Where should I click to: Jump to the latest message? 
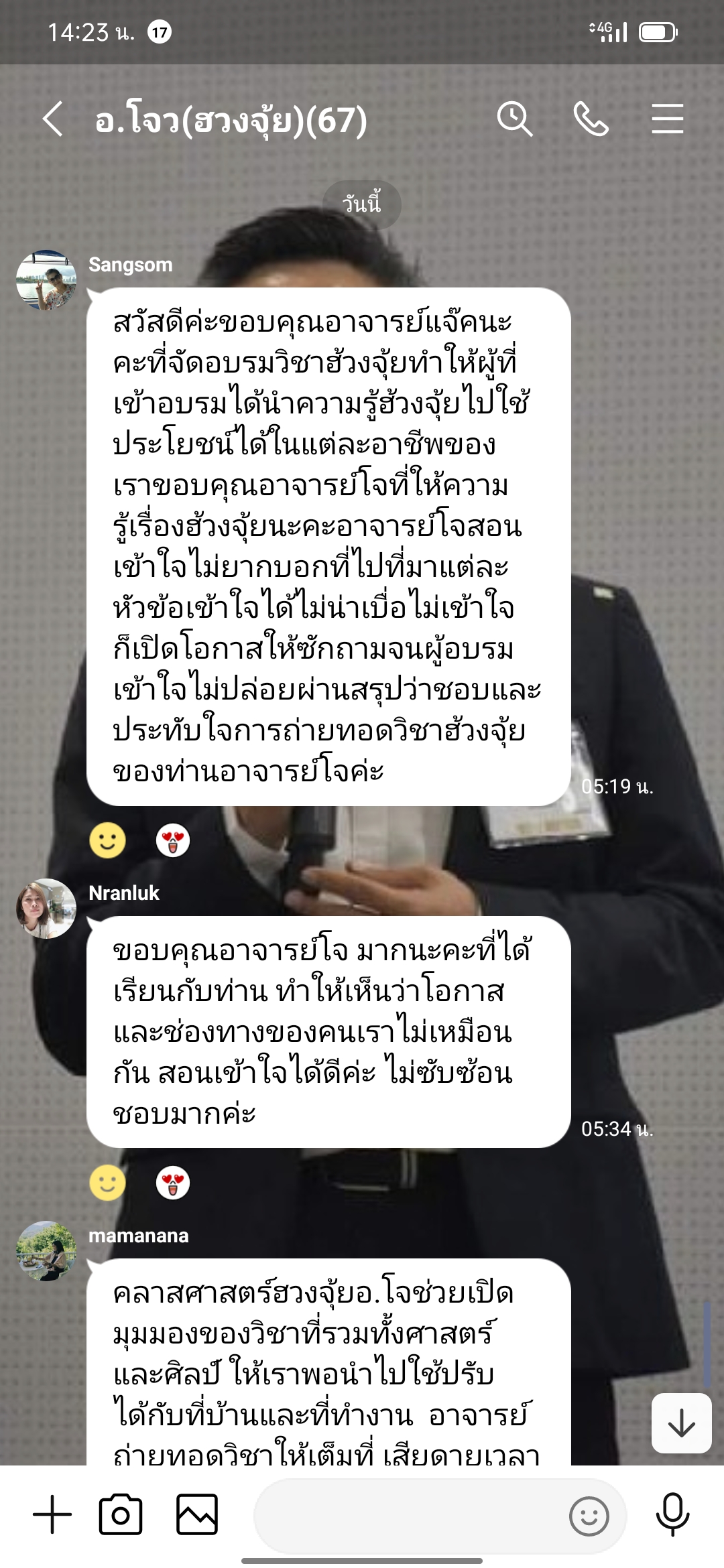click(681, 1423)
